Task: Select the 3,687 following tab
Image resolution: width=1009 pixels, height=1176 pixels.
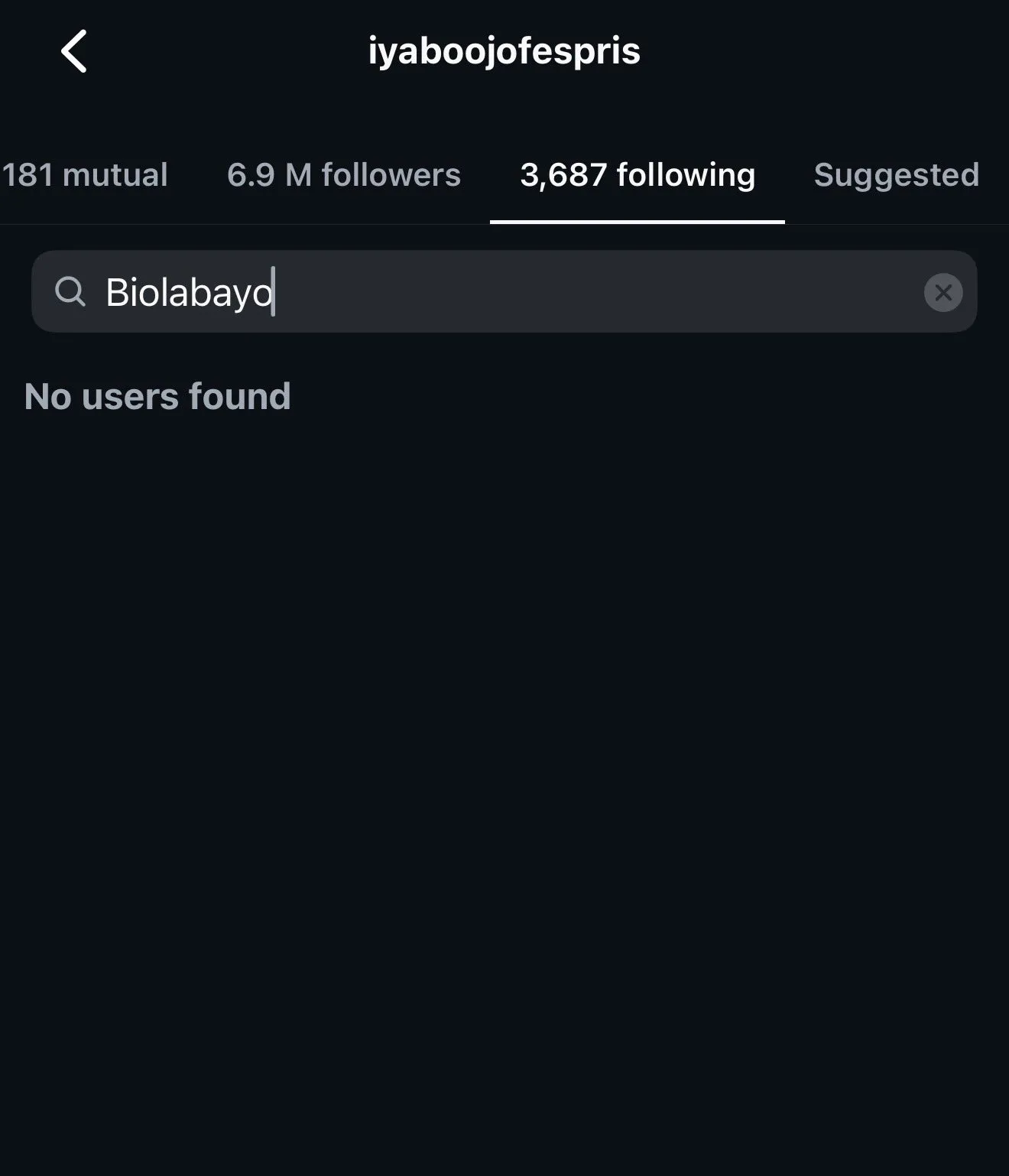Action: pyautogui.click(x=638, y=175)
